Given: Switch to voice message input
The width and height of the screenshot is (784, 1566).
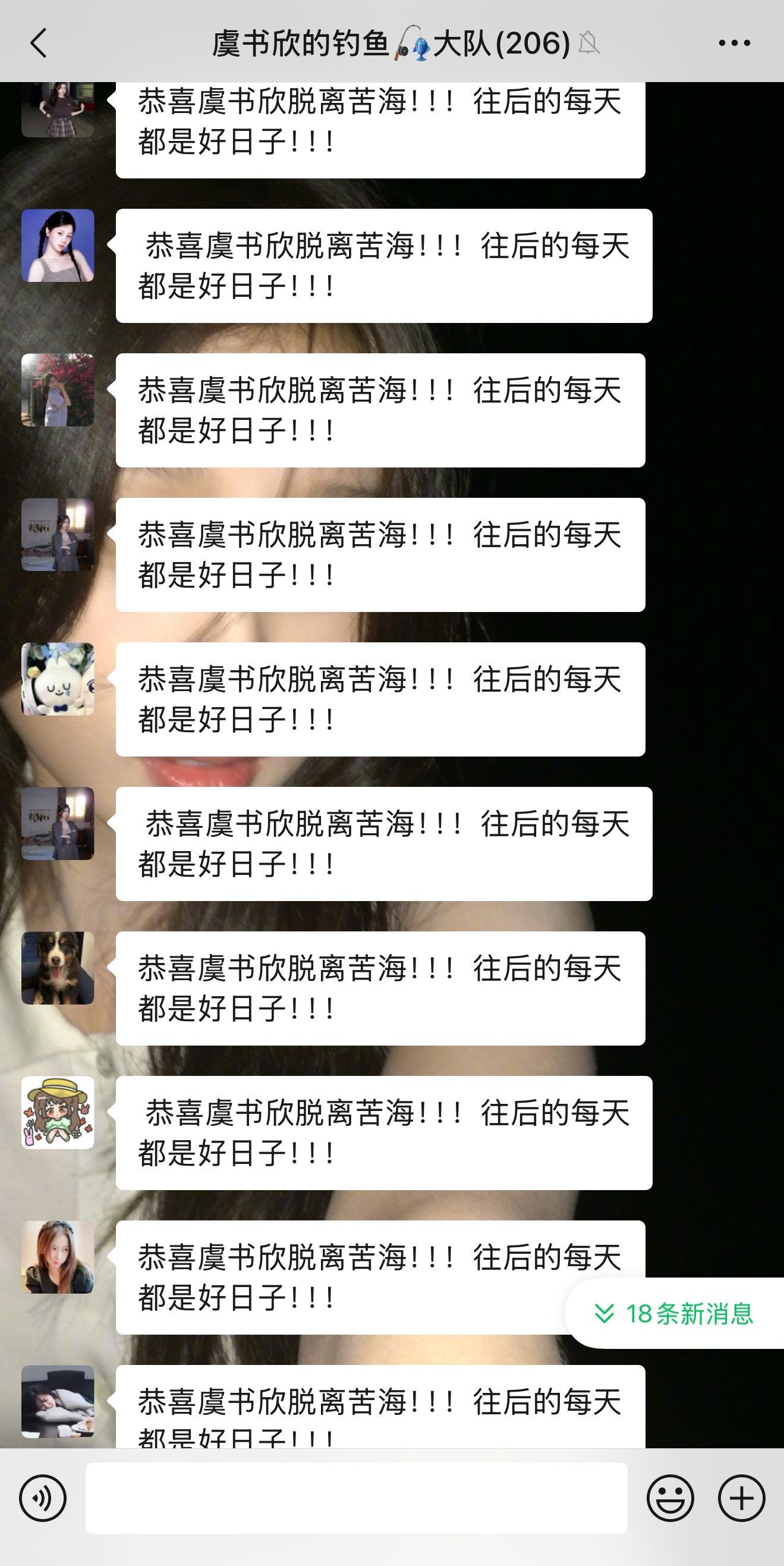Looking at the screenshot, I should [x=43, y=1499].
